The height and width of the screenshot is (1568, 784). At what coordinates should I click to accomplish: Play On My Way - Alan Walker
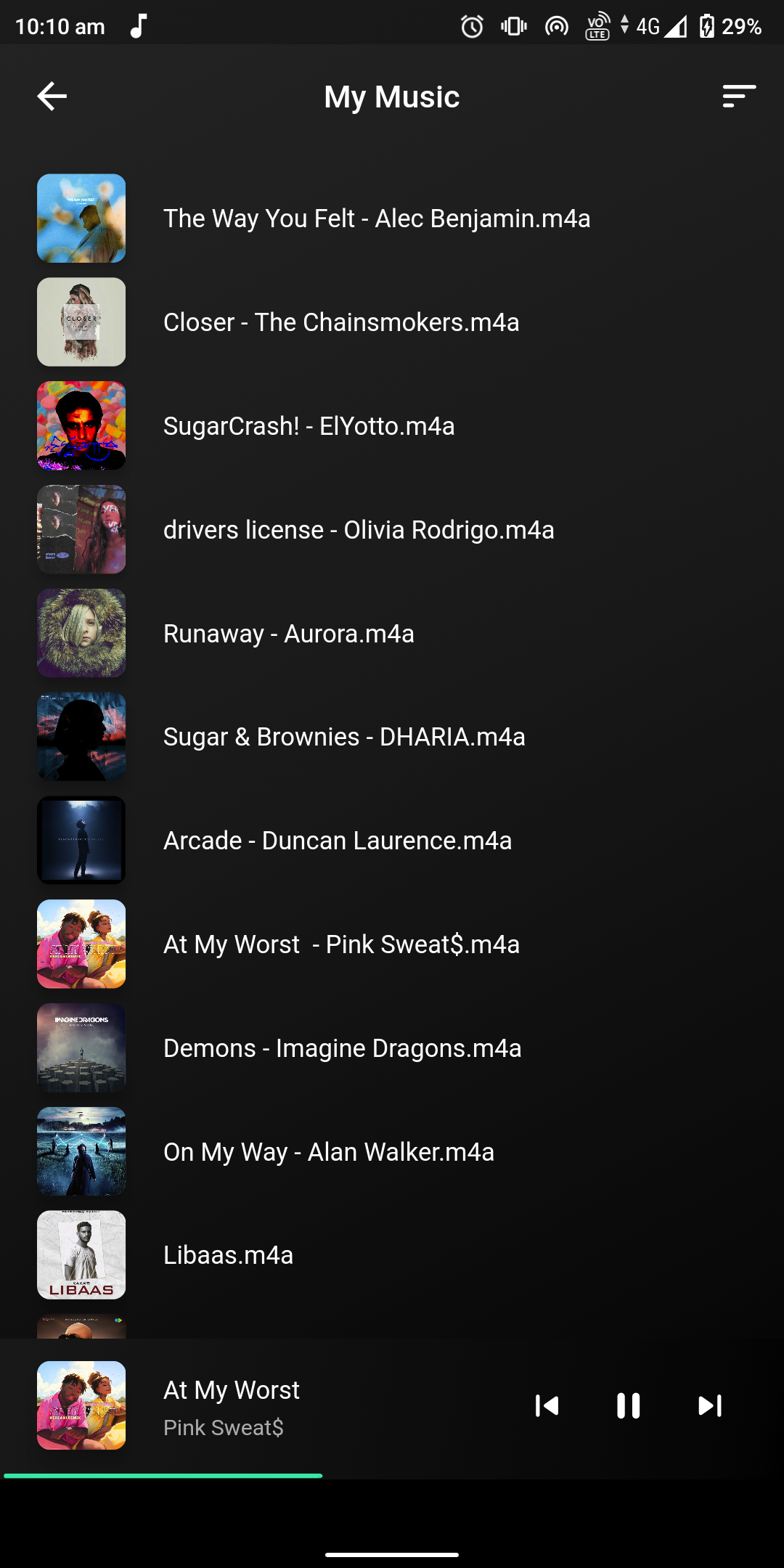pos(392,1152)
